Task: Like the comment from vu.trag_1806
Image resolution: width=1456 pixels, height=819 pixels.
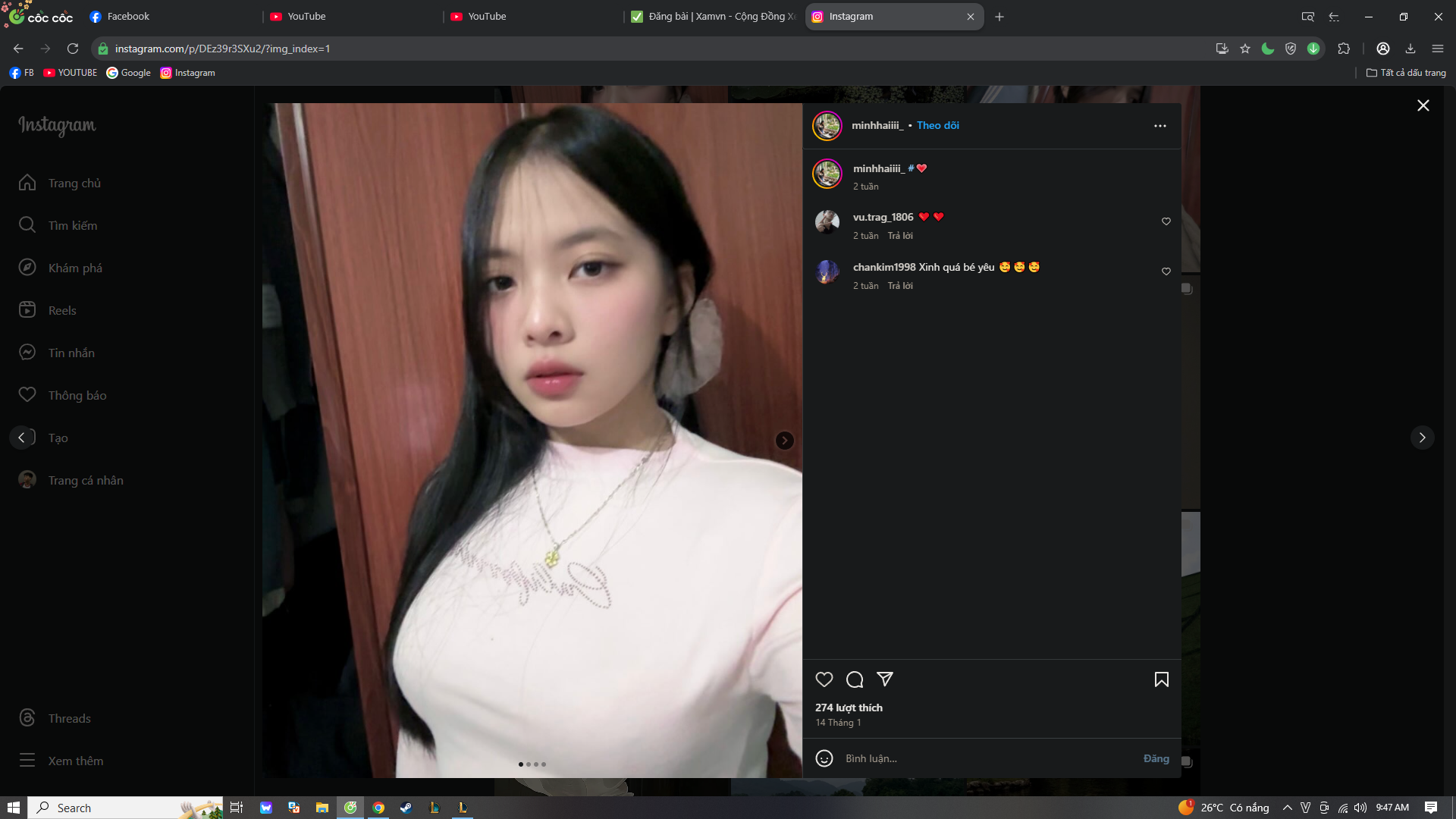Action: tap(1166, 221)
